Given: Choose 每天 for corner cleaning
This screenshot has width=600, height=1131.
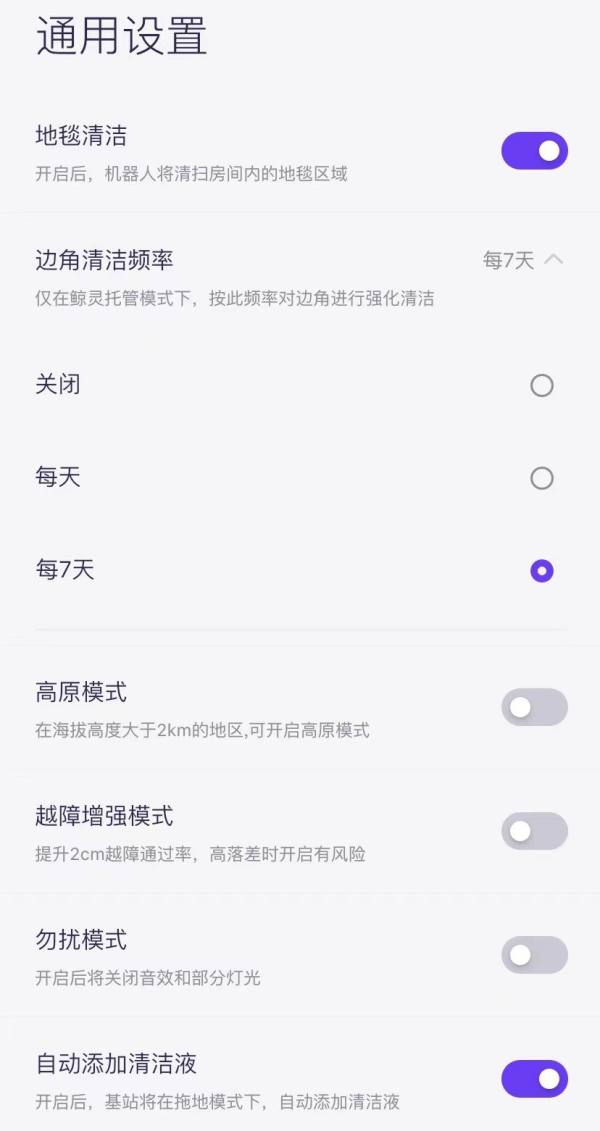Looking at the screenshot, I should point(541,478).
